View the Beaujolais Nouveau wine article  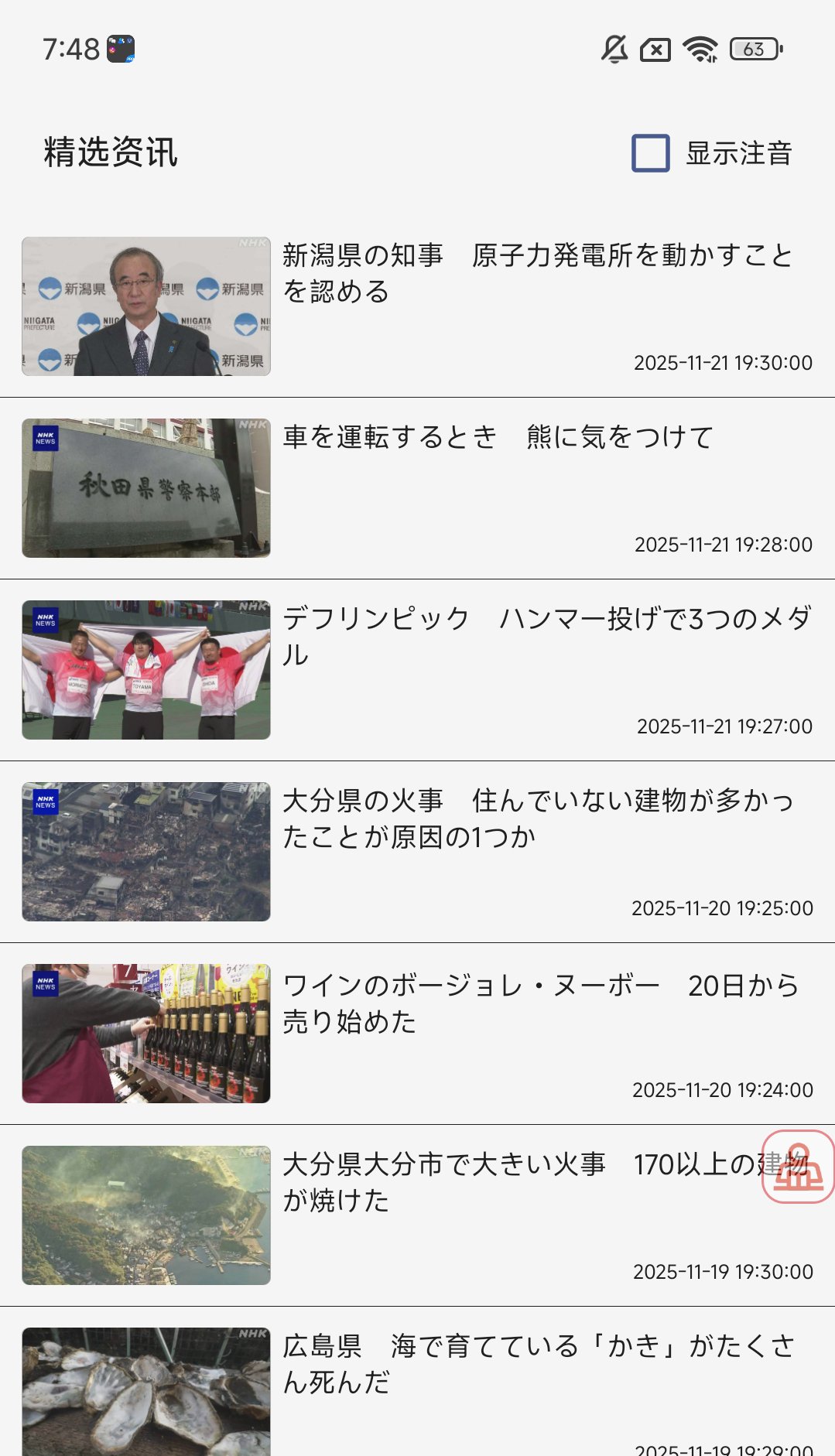tap(539, 1003)
